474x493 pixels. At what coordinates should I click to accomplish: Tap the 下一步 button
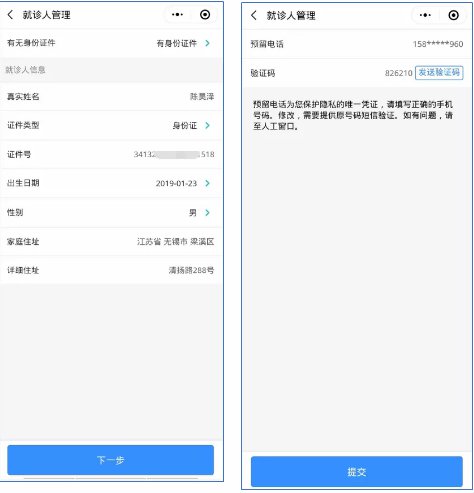(110, 460)
